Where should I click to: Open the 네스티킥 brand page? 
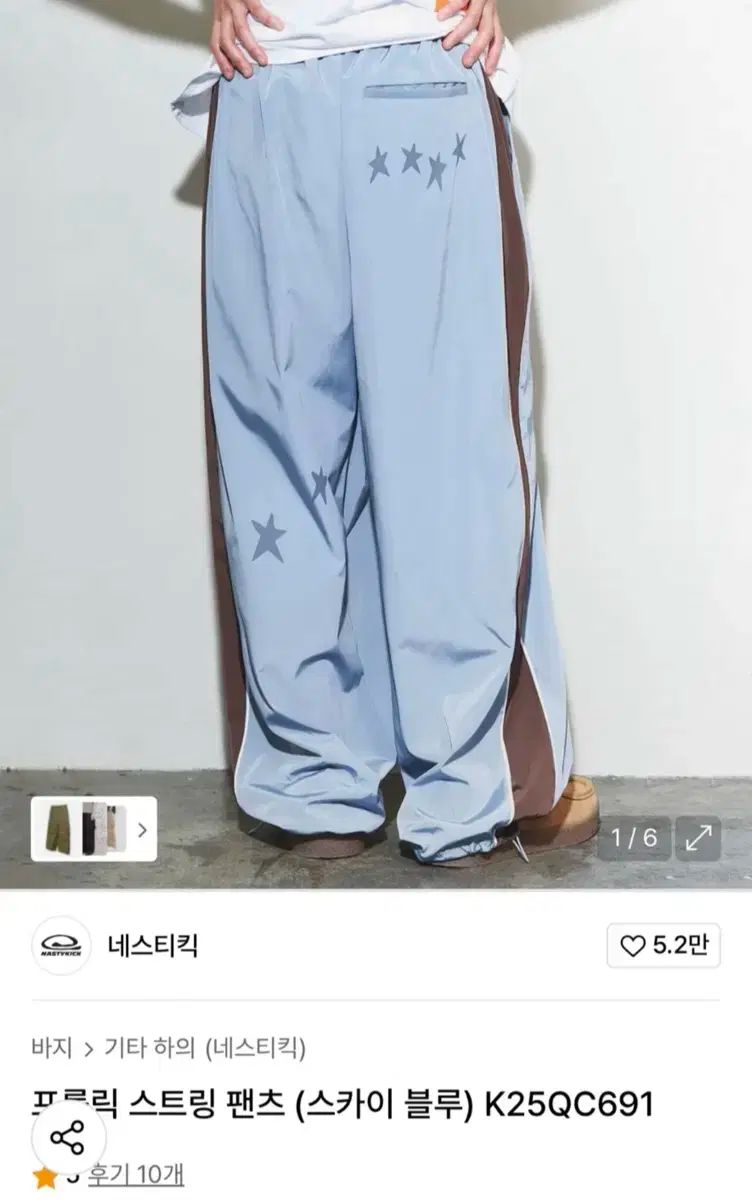point(151,945)
